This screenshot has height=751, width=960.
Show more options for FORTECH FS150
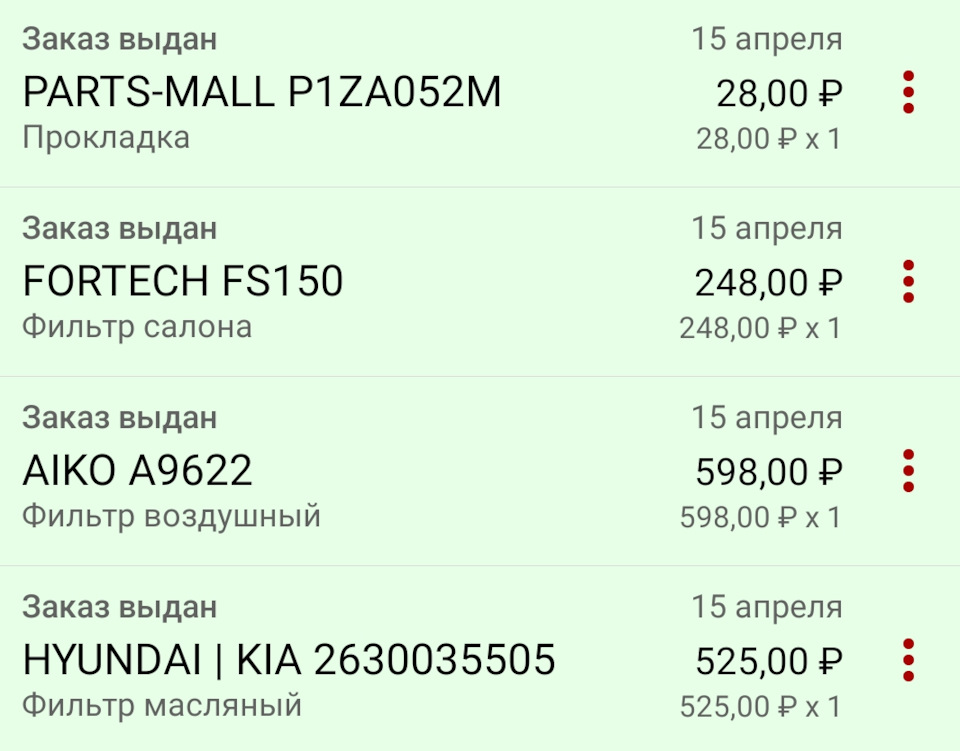point(908,282)
